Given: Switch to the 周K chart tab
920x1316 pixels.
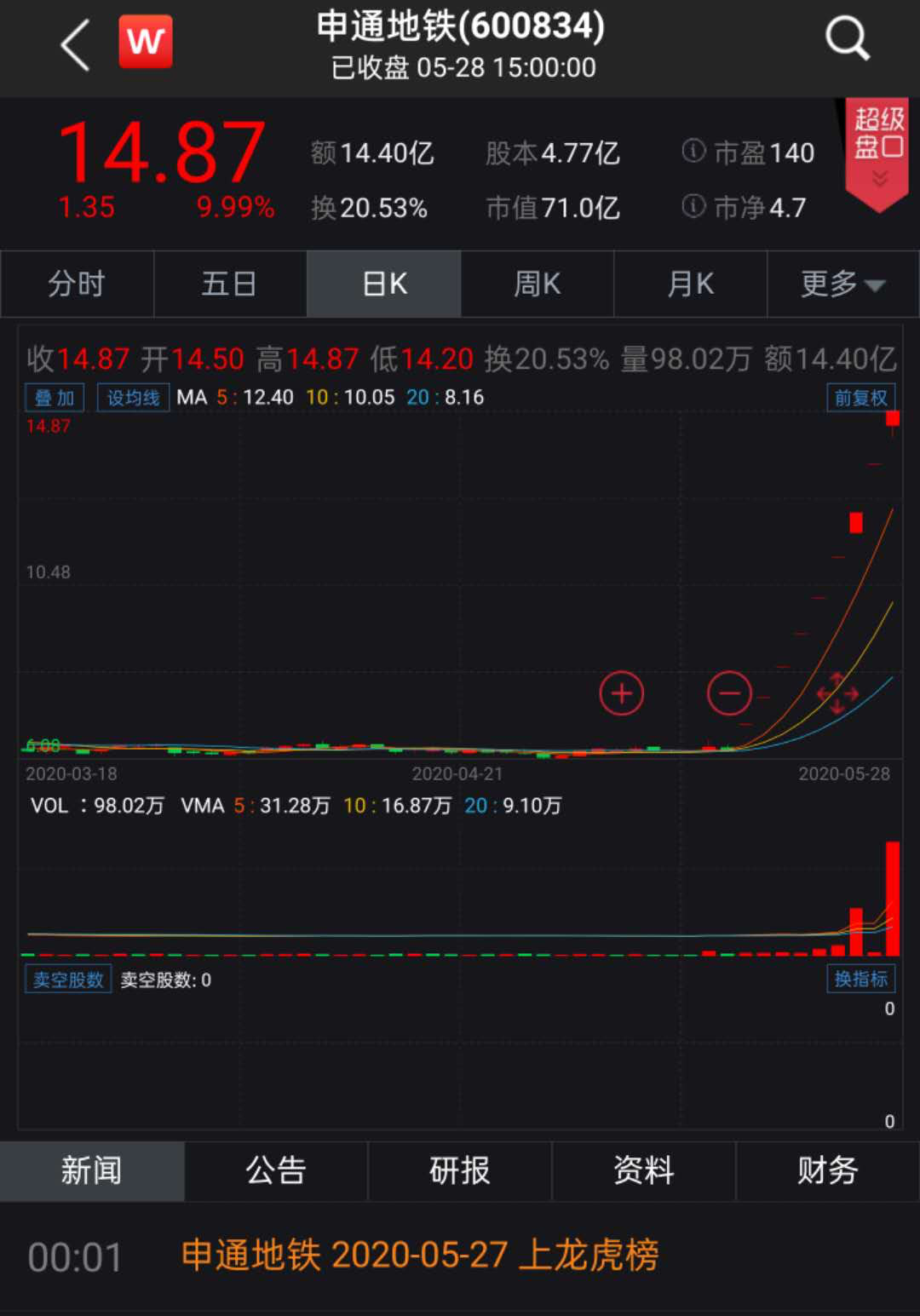Looking at the screenshot, I should click(x=537, y=284).
